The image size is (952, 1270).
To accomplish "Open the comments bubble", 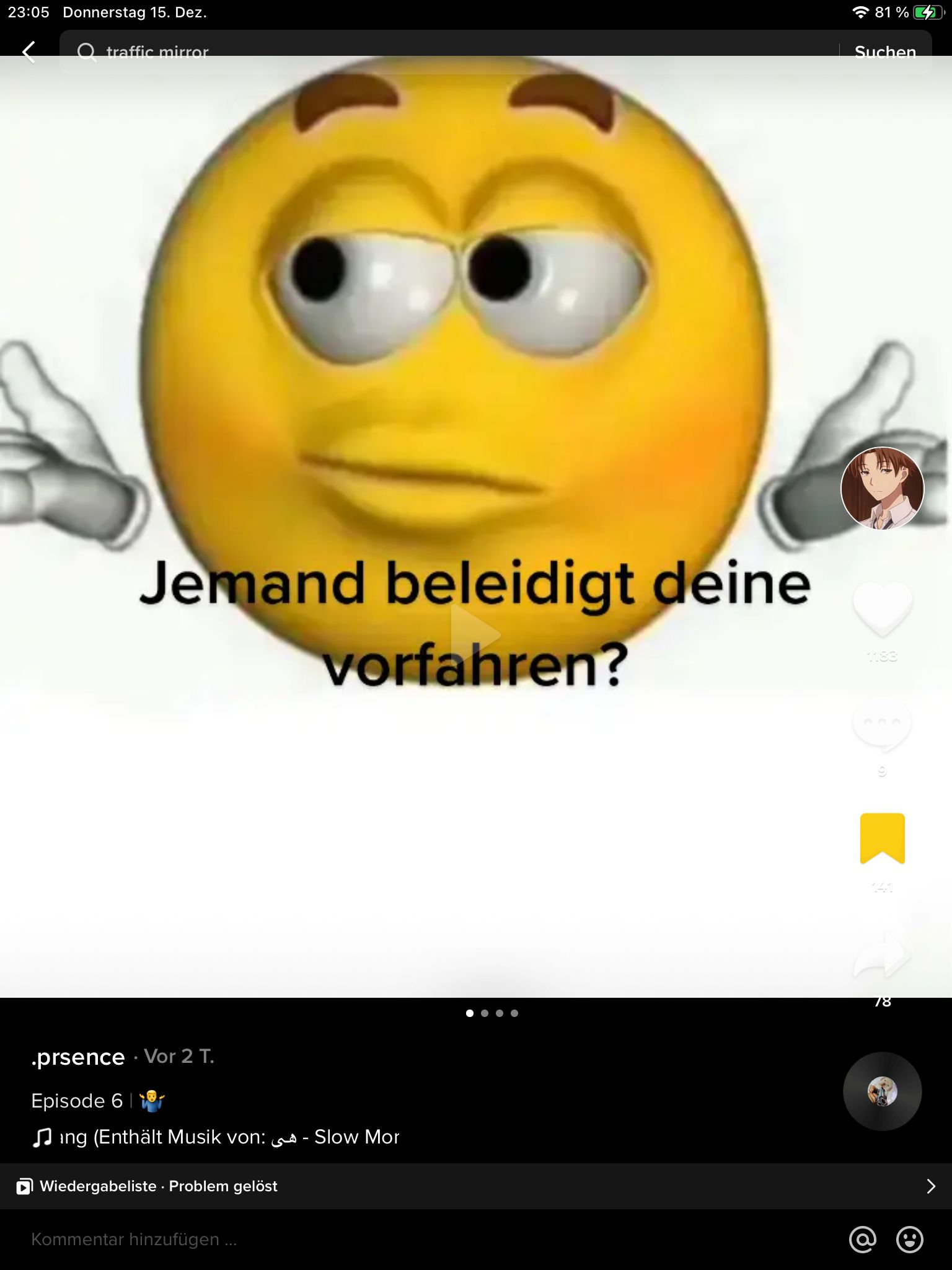I will click(x=882, y=724).
